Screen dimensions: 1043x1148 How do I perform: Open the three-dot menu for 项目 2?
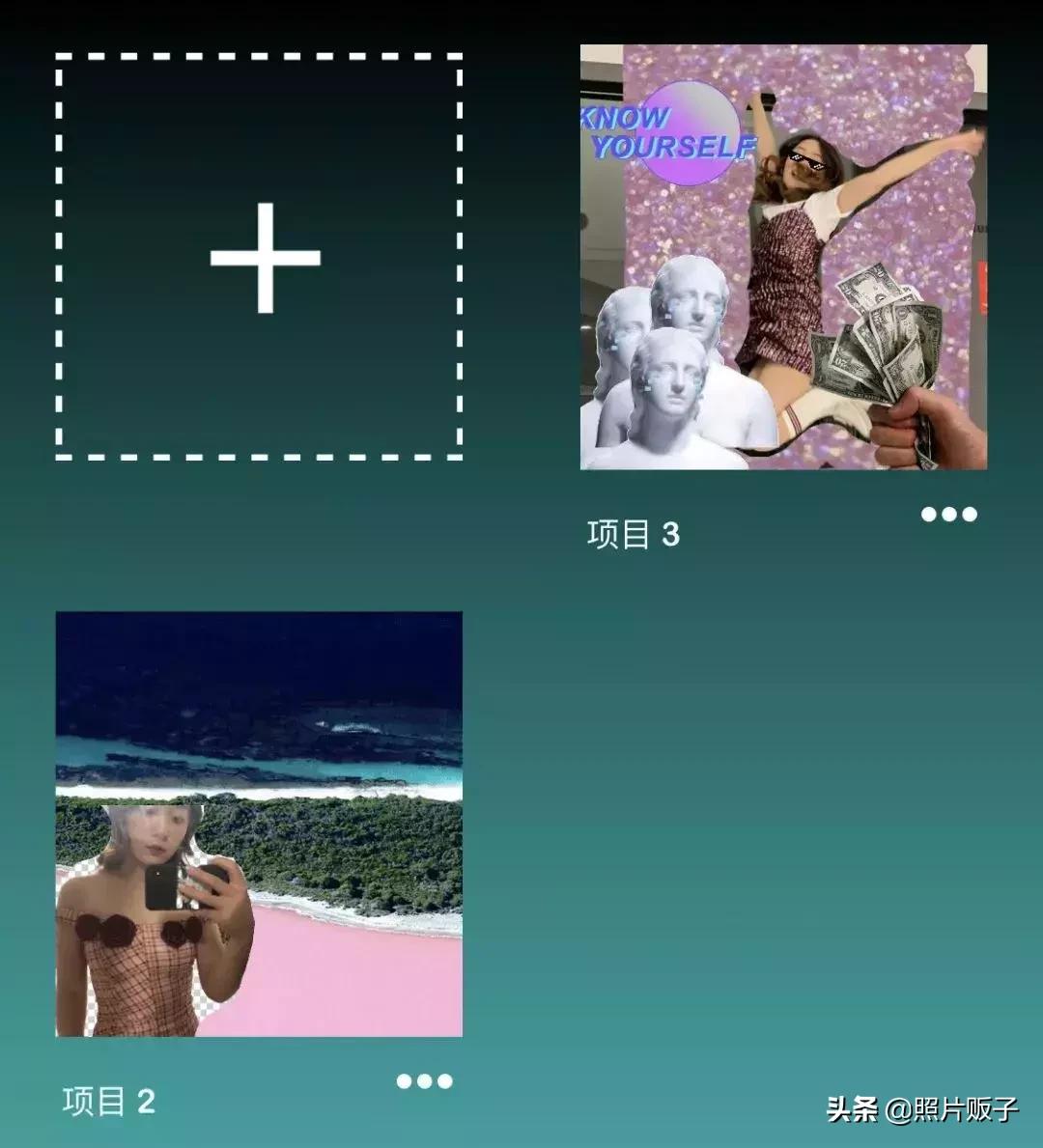424,1081
